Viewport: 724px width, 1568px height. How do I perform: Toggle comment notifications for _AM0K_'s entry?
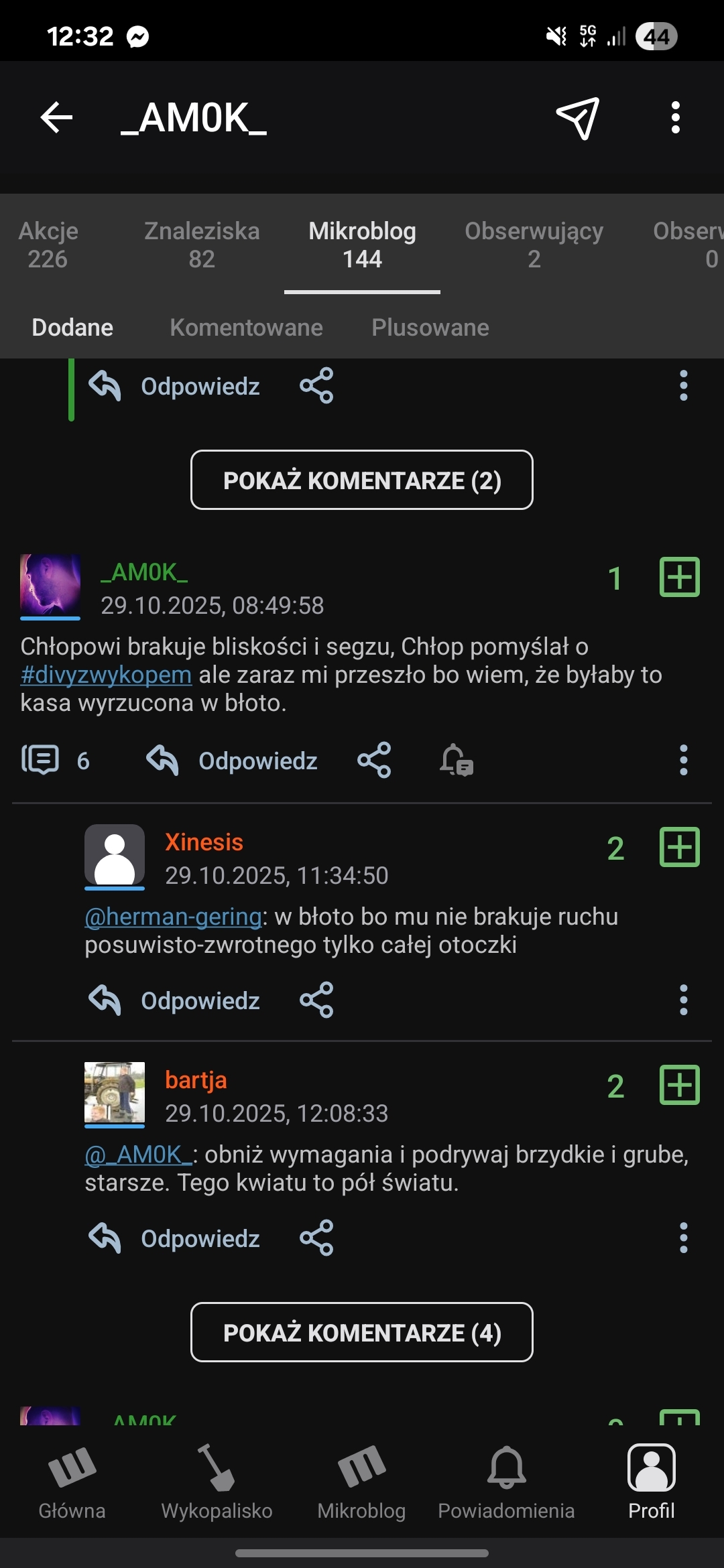(x=457, y=761)
